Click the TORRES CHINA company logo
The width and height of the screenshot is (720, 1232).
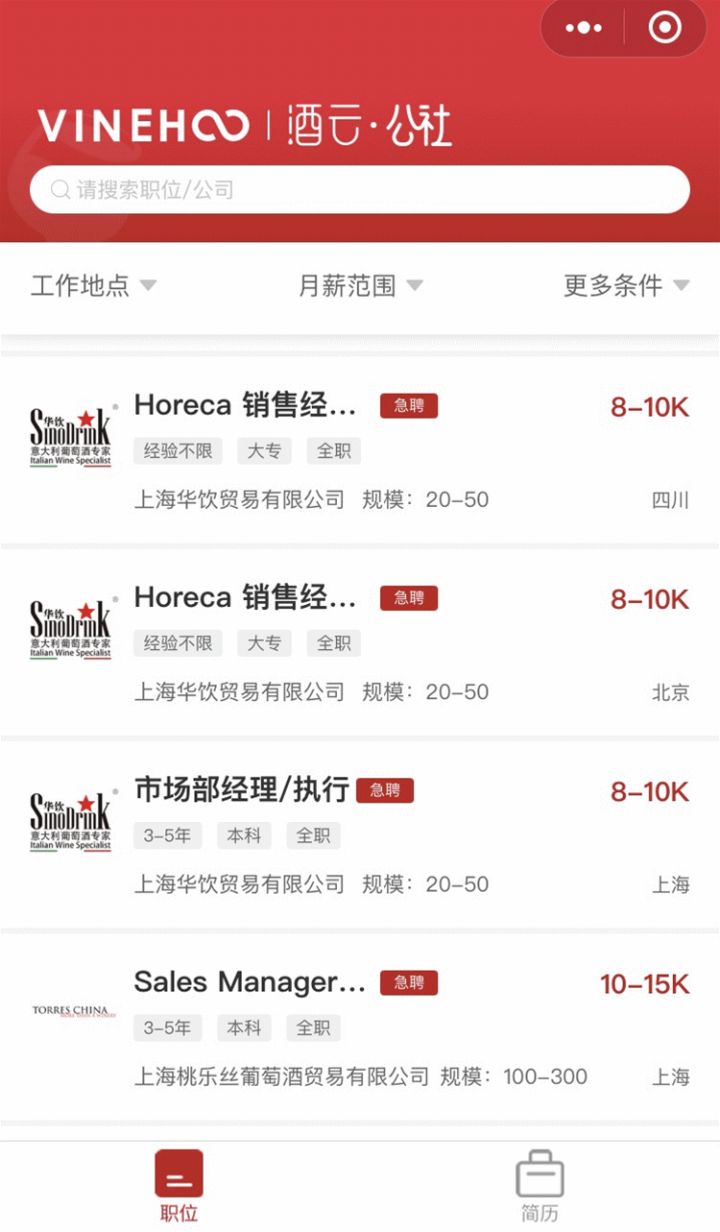(x=68, y=1012)
